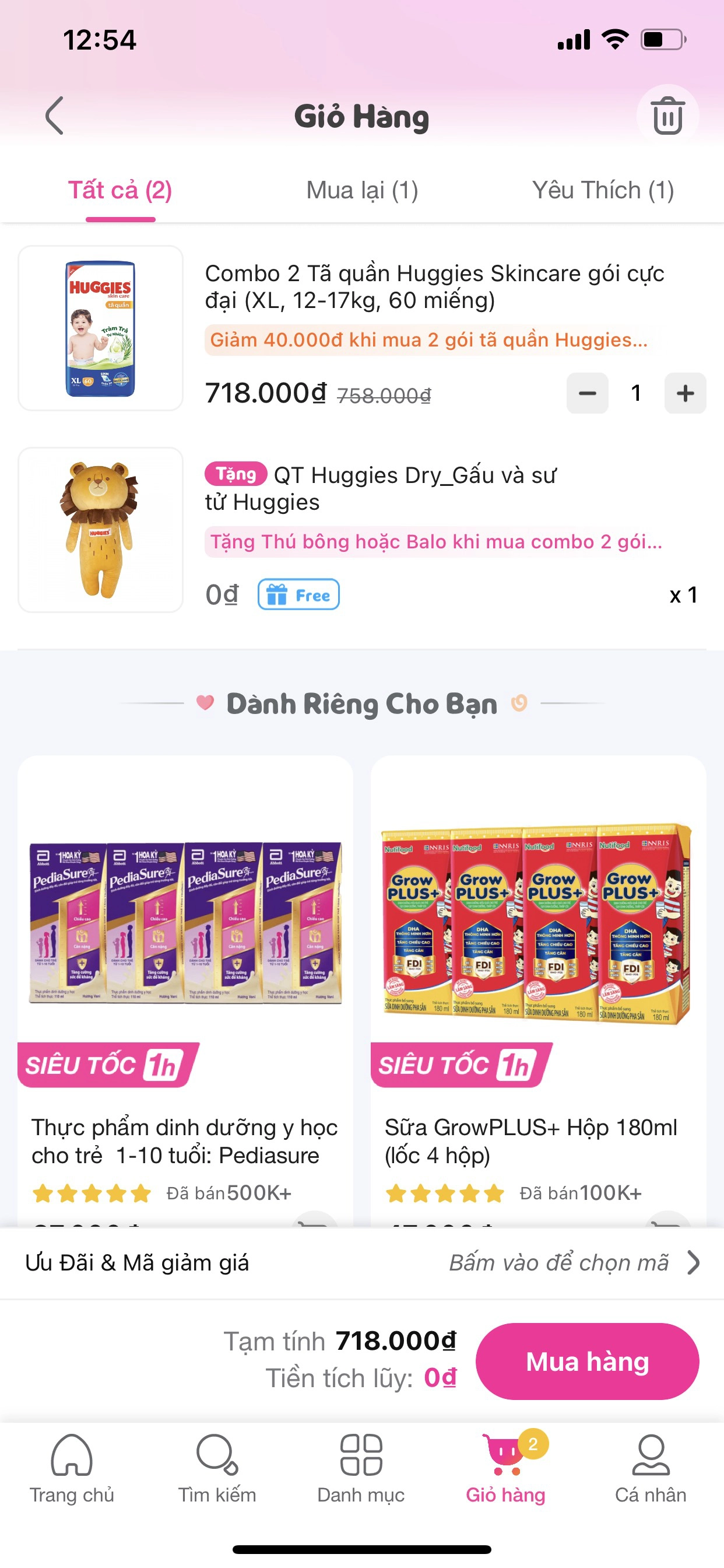This screenshot has height=1568, width=724.
Task: Decrease Huggies combo quantity
Action: [587, 393]
